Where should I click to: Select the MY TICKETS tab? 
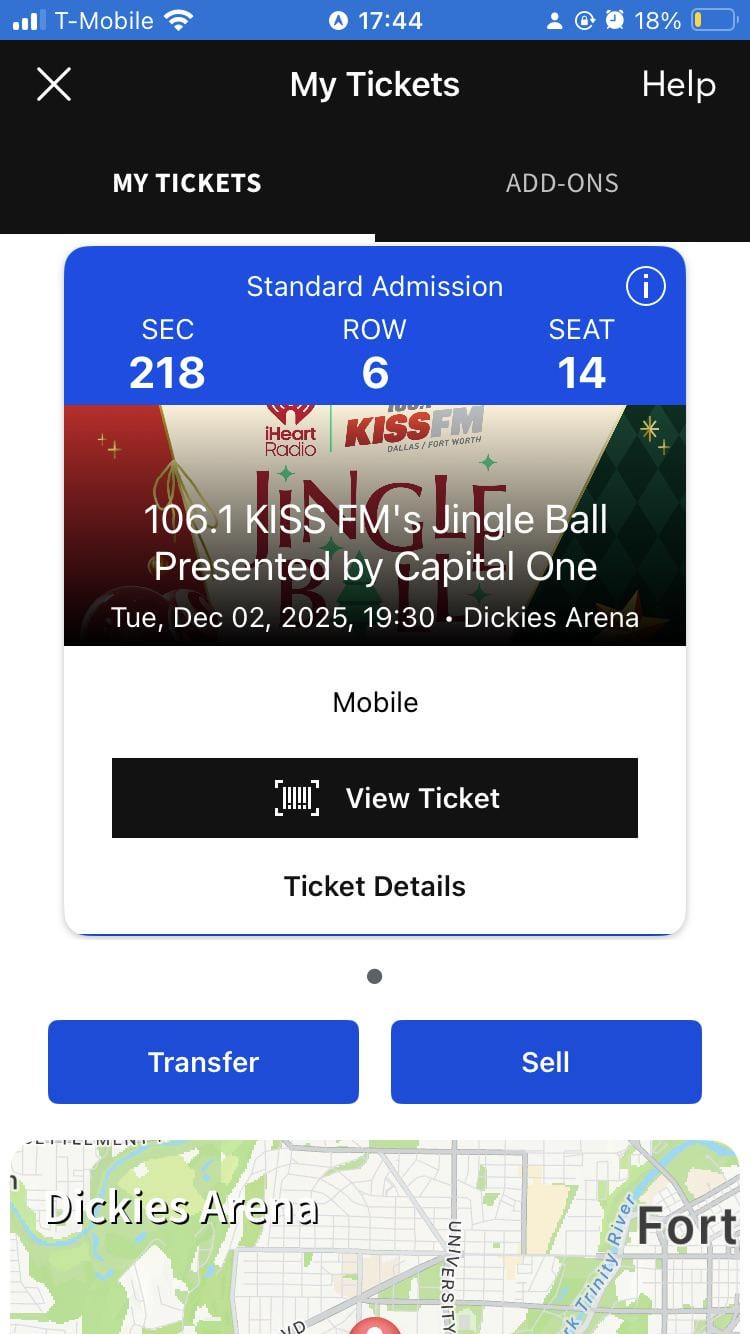point(187,183)
